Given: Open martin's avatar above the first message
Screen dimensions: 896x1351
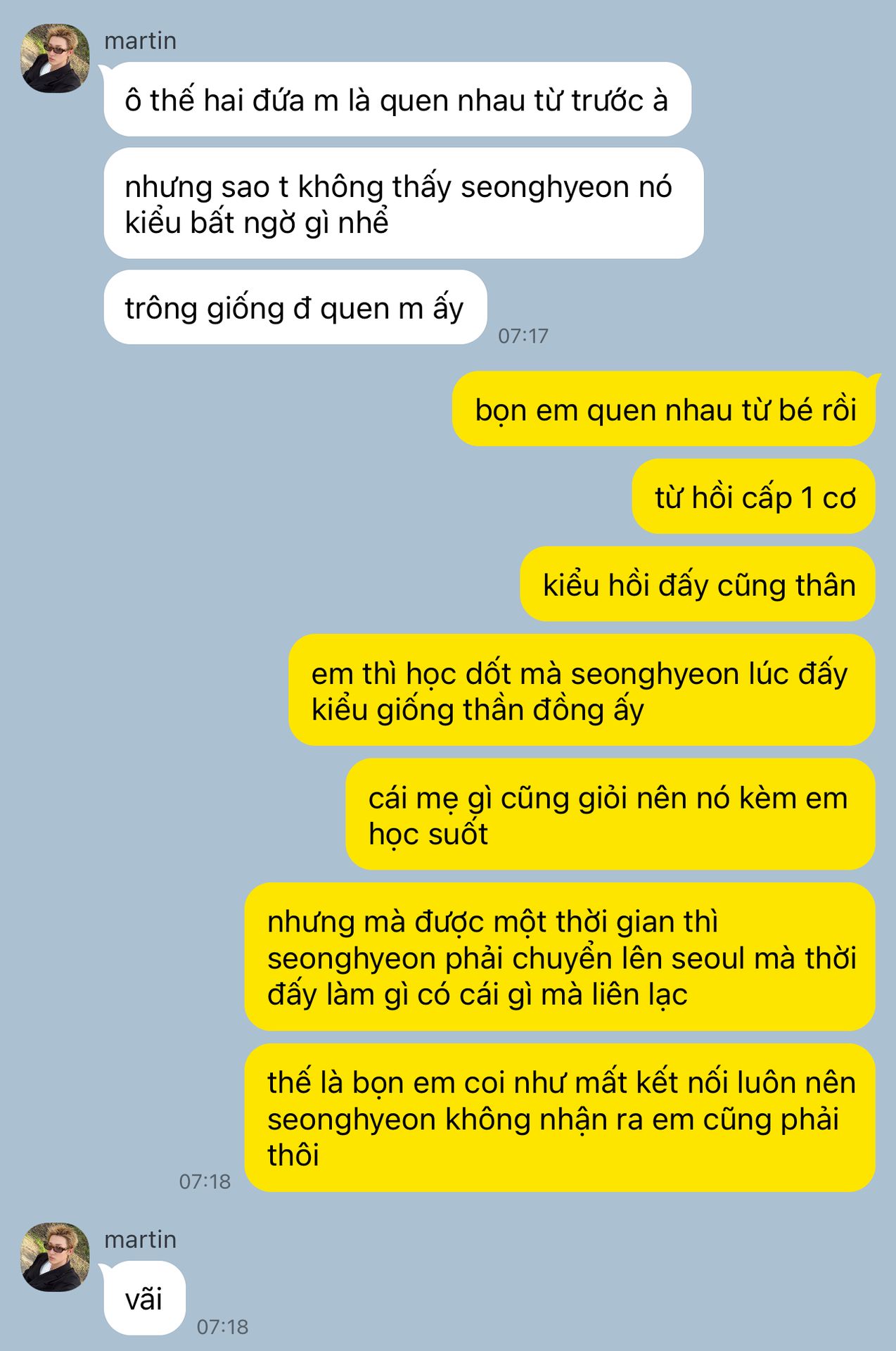Looking at the screenshot, I should click(x=56, y=58).
